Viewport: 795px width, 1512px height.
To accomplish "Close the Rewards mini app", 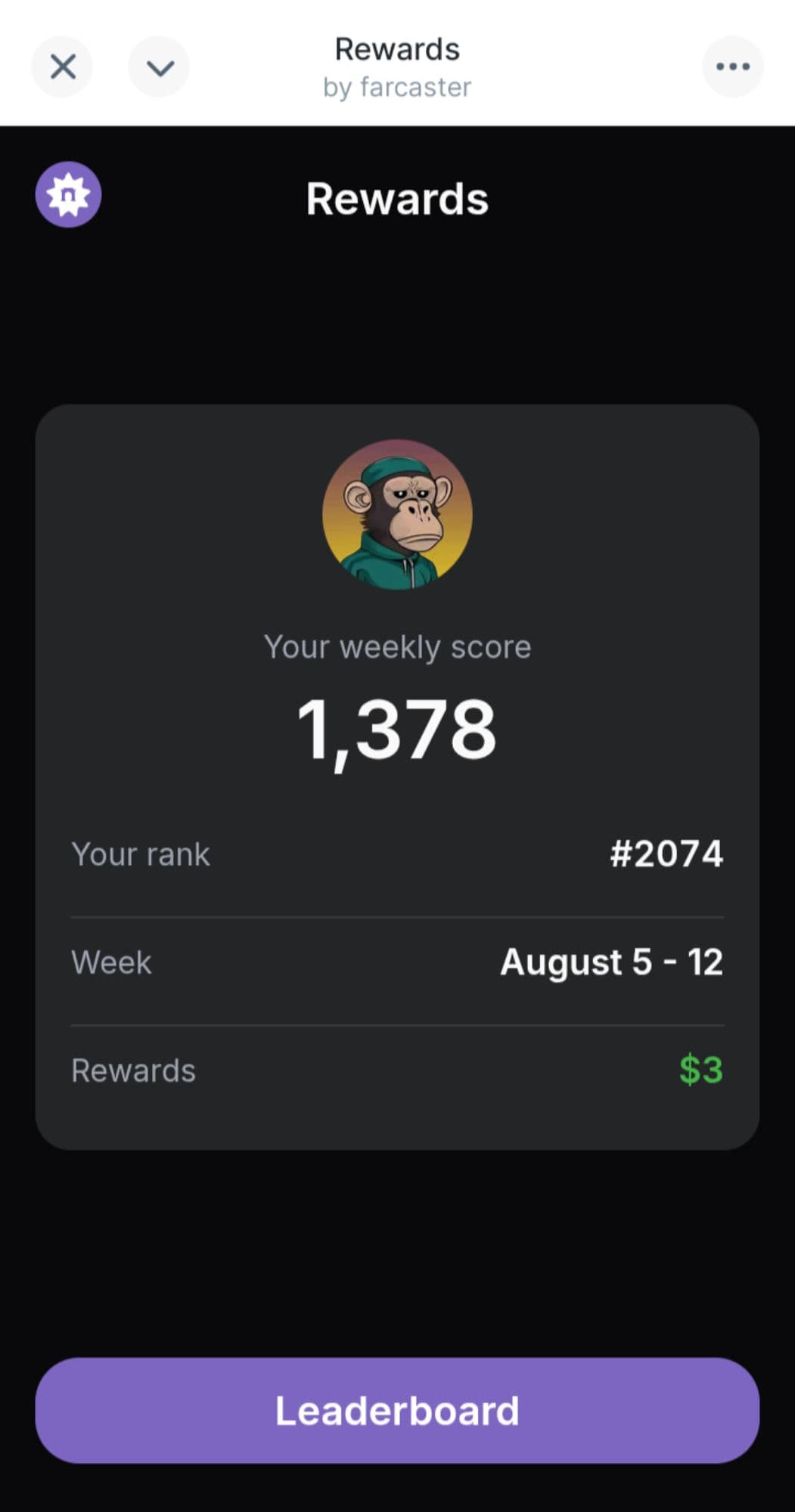I will tap(63, 67).
